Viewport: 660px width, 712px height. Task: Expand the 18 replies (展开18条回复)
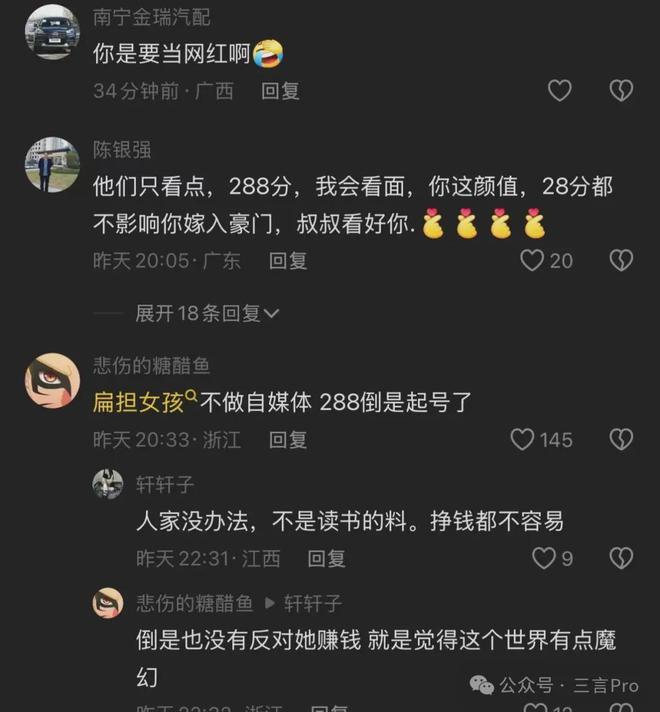207,314
